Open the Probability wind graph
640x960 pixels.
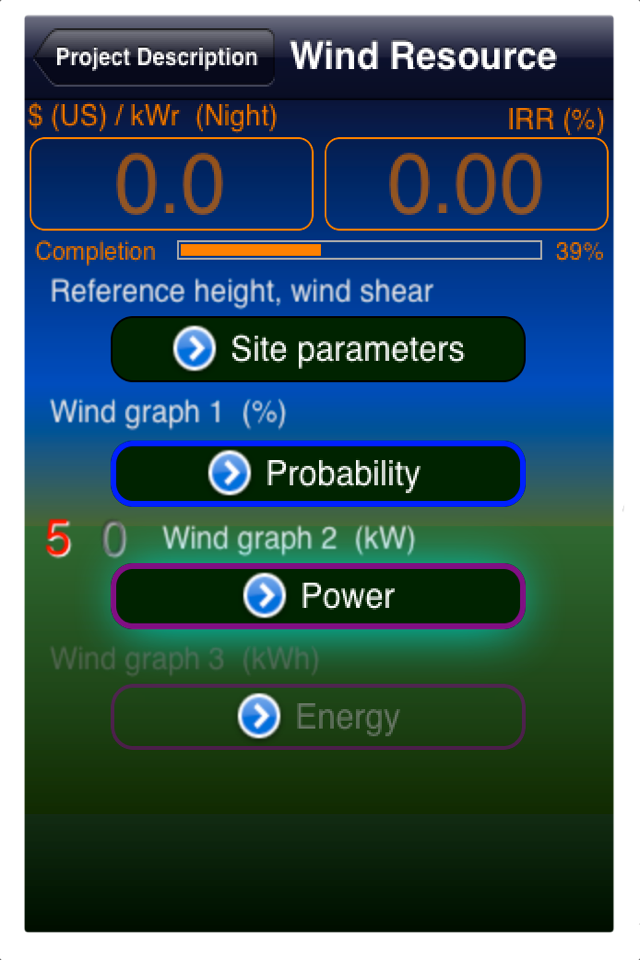point(318,473)
